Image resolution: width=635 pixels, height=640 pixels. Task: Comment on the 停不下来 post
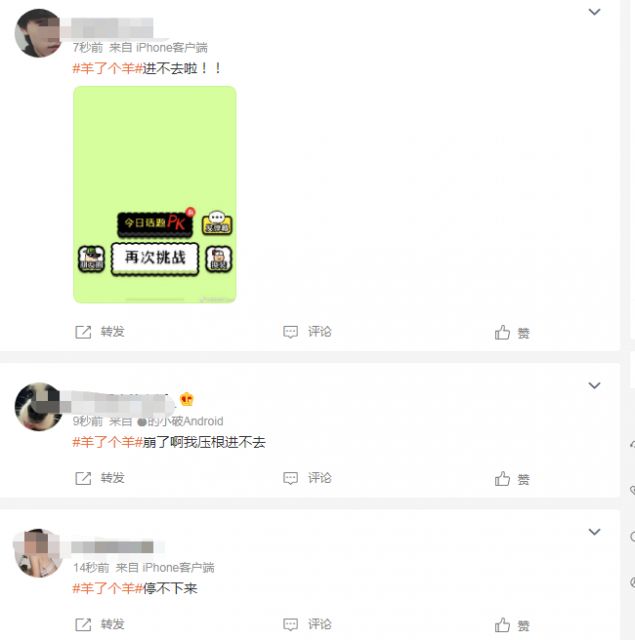click(307, 624)
